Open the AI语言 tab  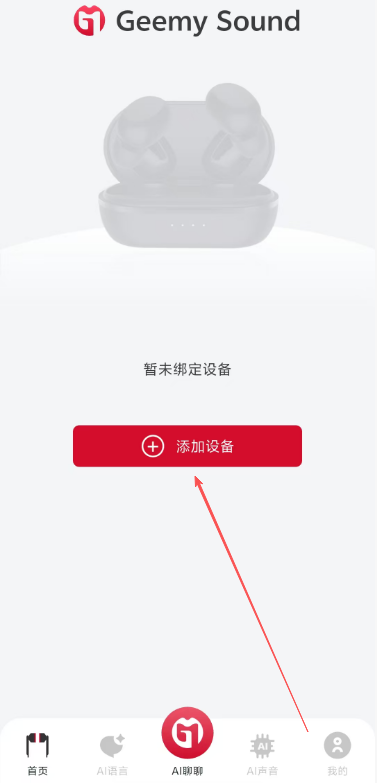coord(112,753)
